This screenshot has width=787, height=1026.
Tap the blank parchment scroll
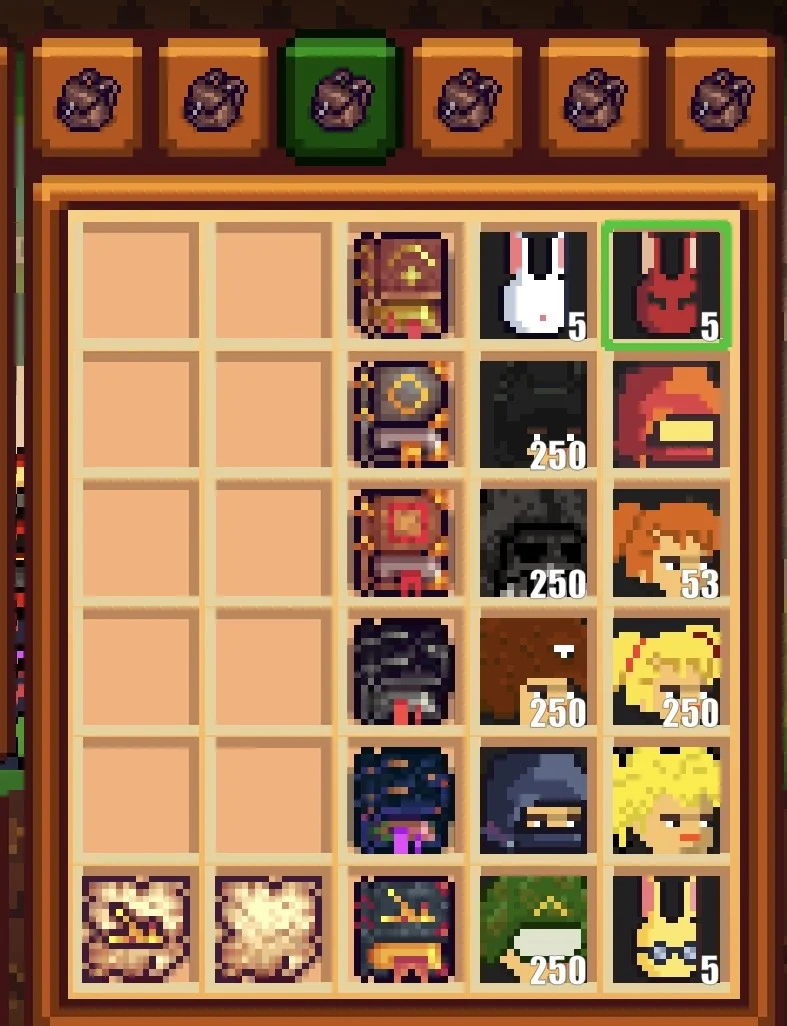coord(267,929)
